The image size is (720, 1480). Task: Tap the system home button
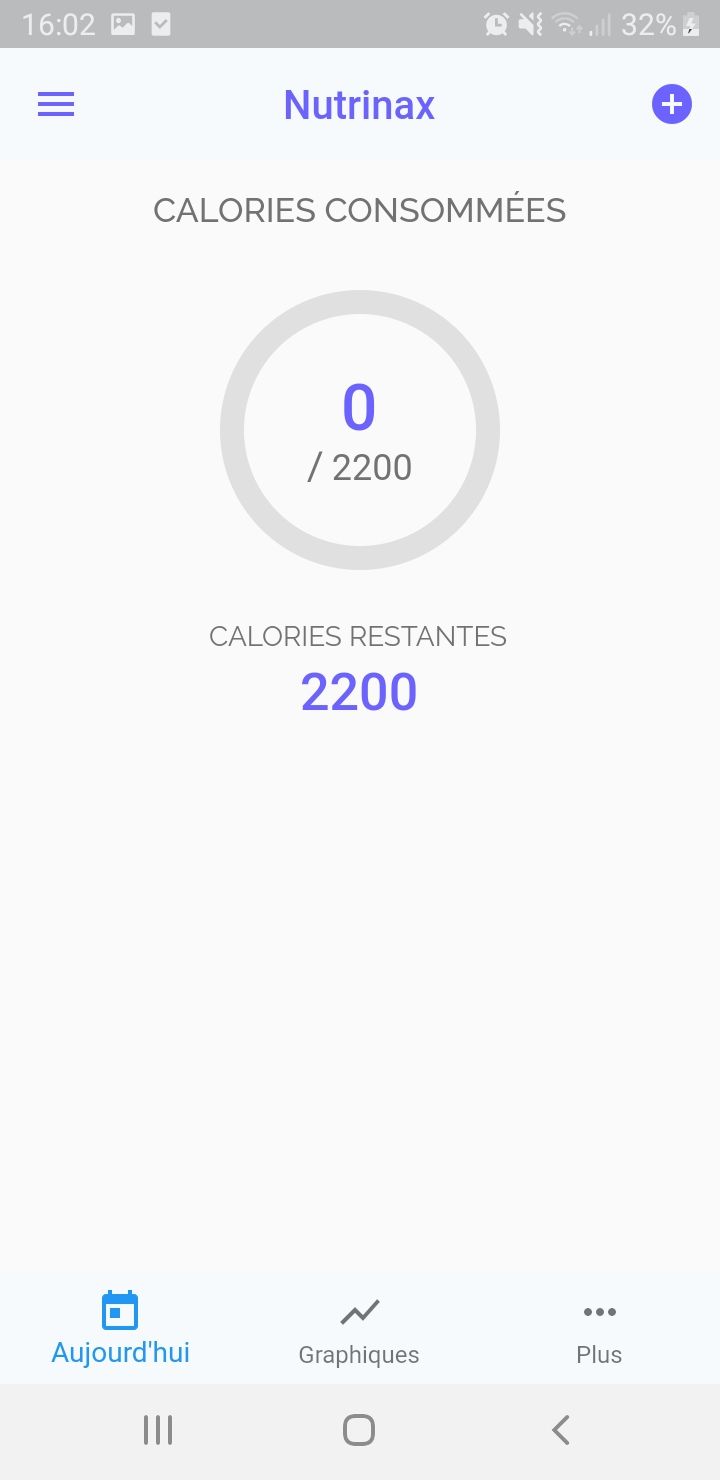[359, 1430]
